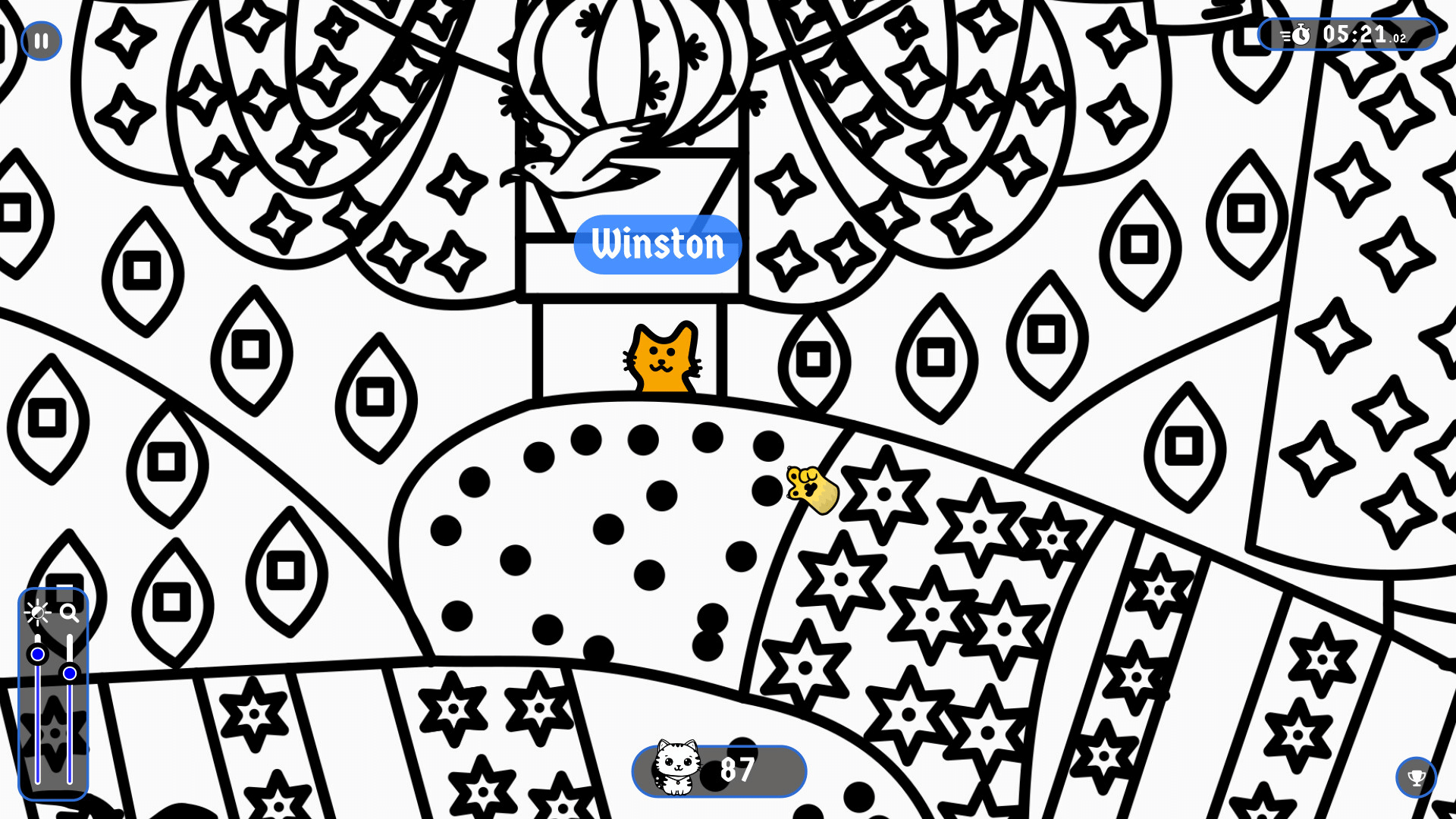Pause the game
This screenshot has height=819, width=1456.
point(41,41)
